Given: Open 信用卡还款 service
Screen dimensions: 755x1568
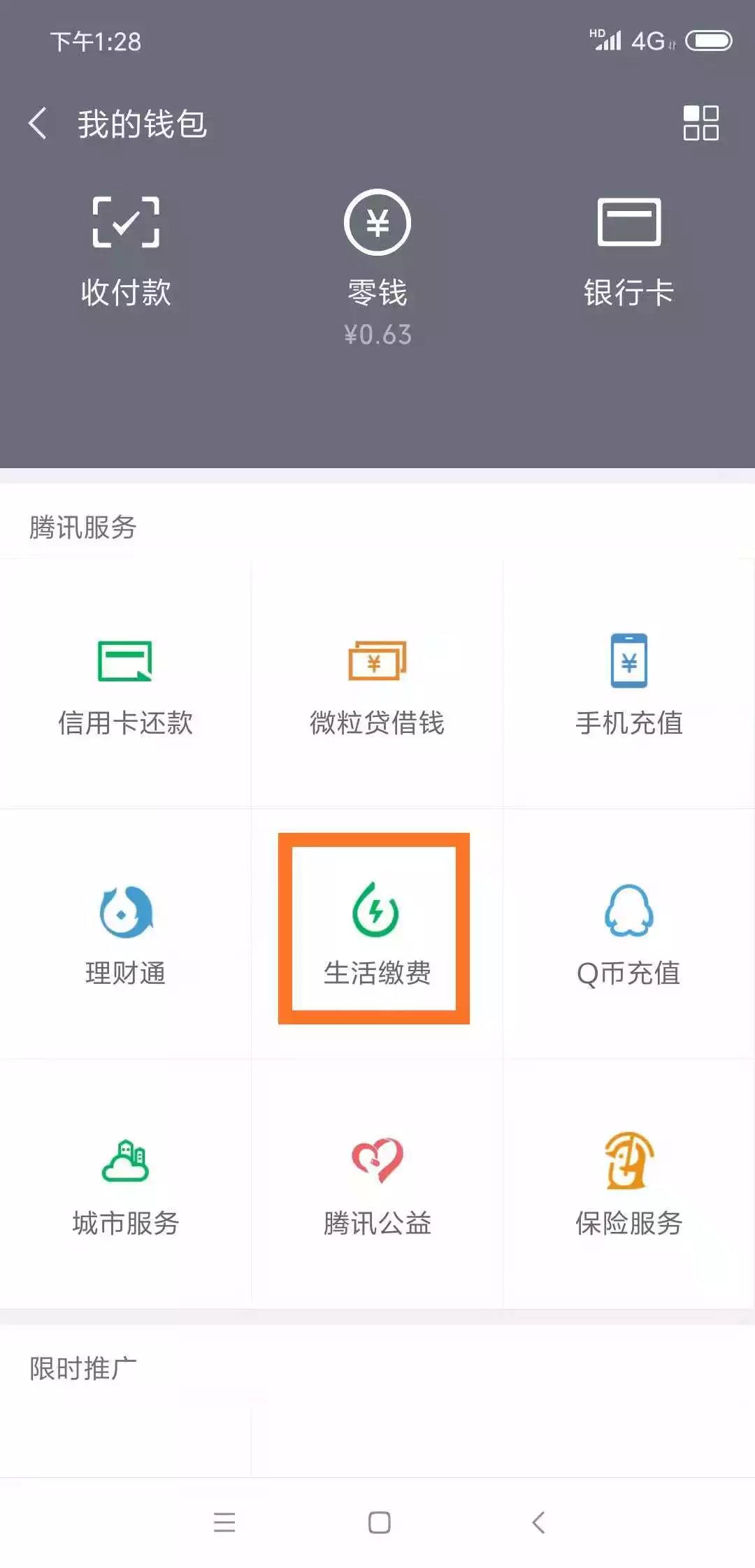Looking at the screenshot, I should [126, 684].
